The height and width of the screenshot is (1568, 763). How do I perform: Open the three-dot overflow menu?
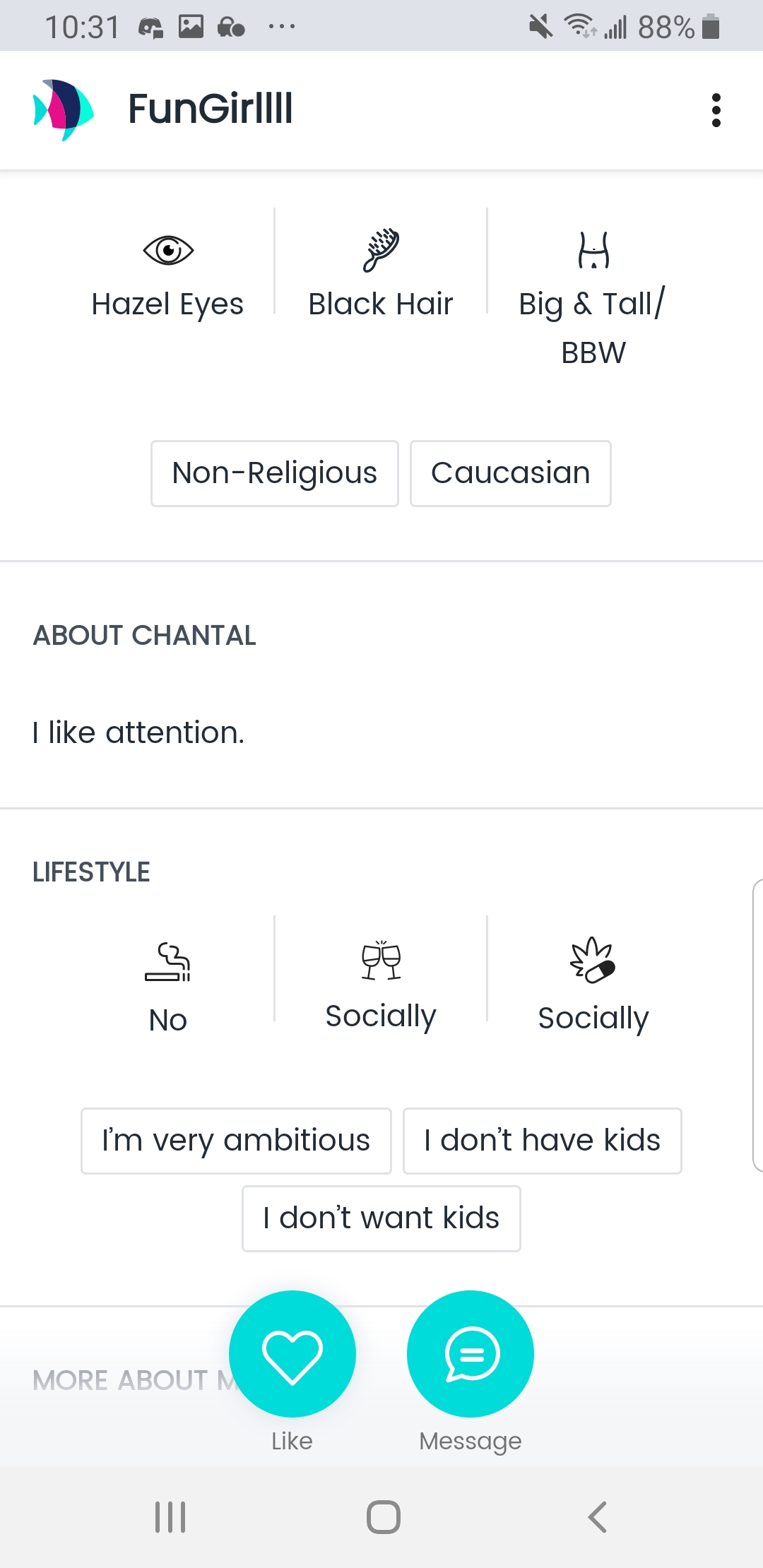coord(716,110)
